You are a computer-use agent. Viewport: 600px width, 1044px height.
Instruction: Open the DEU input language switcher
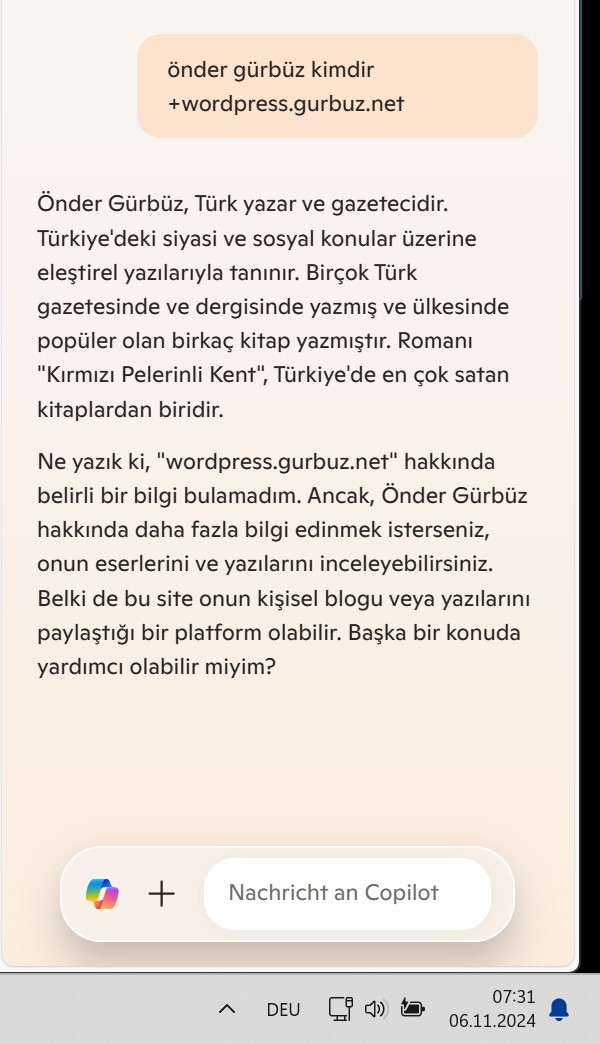point(283,1009)
